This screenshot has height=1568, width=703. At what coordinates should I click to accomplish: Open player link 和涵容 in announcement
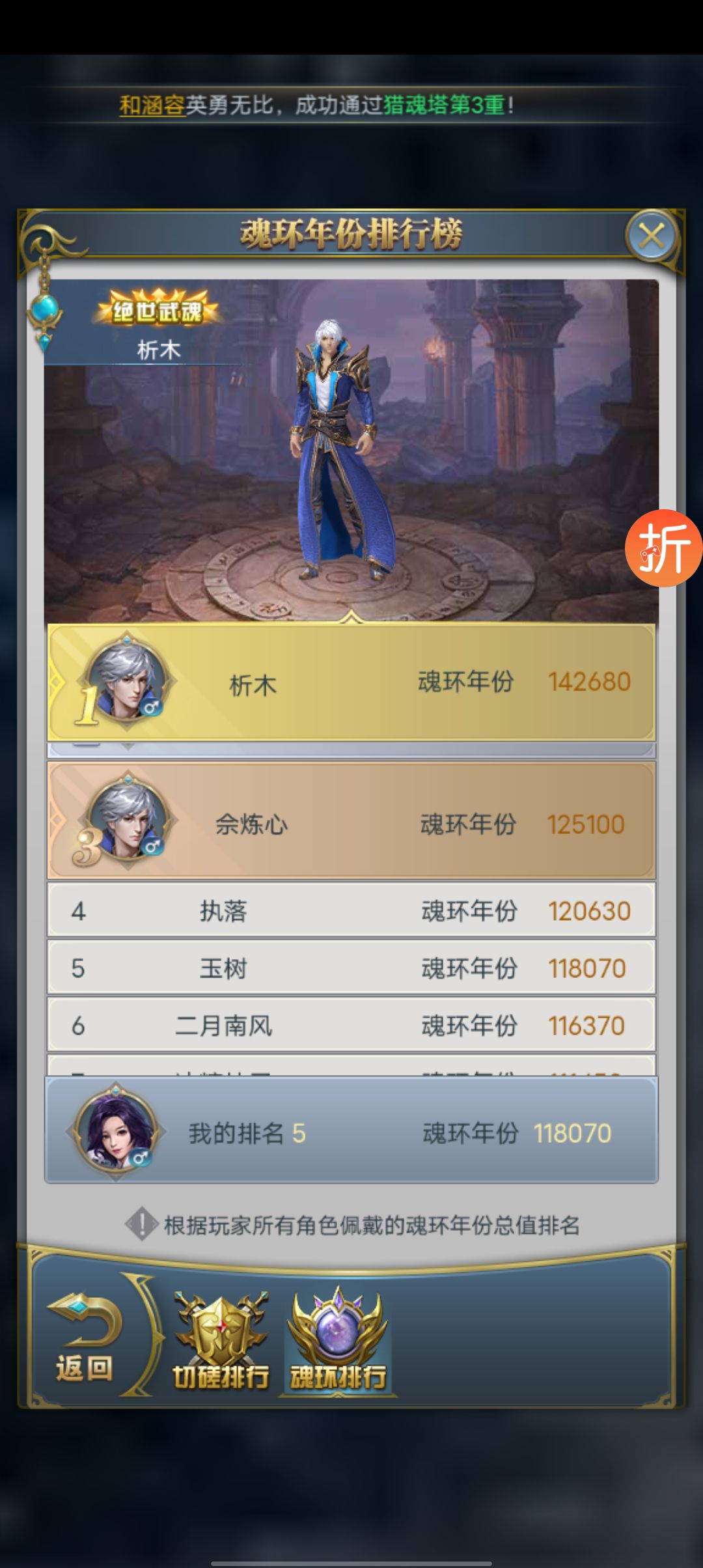[x=152, y=105]
